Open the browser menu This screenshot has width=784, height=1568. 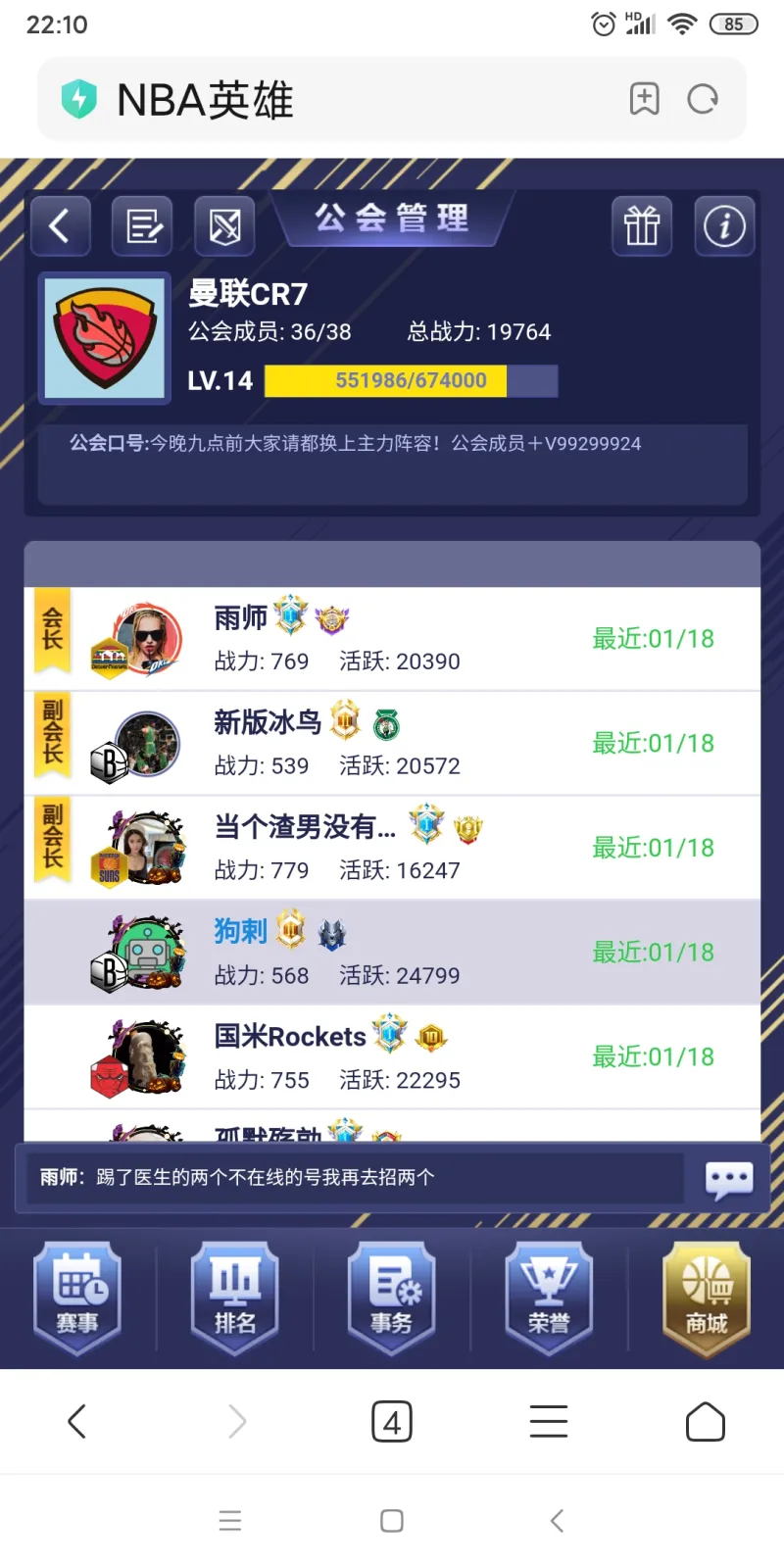(x=549, y=1421)
